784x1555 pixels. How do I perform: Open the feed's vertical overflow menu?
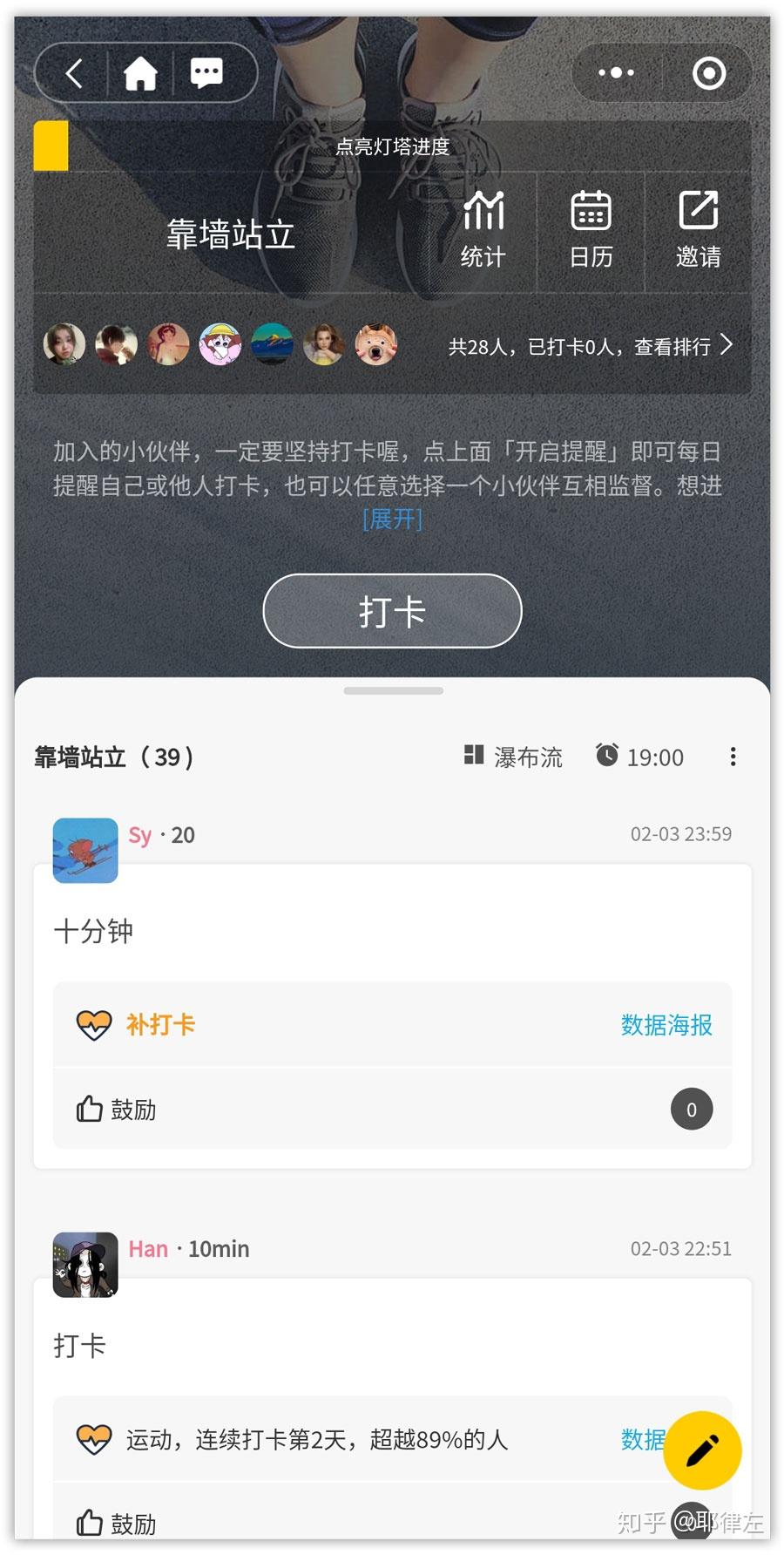click(733, 757)
